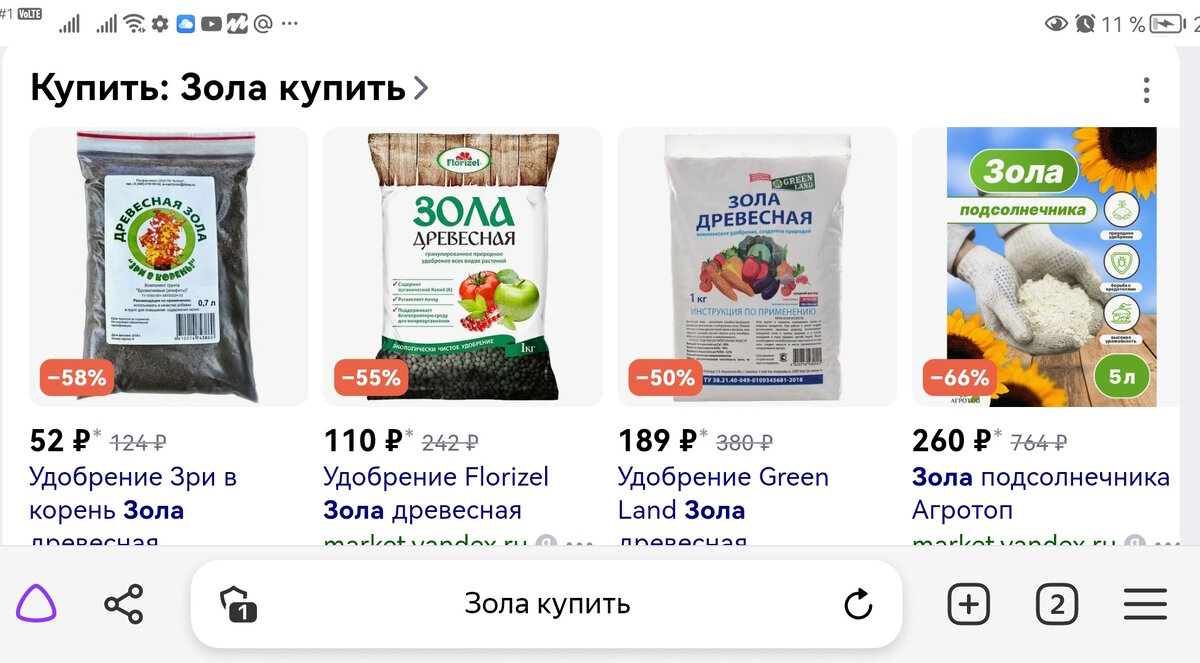Show the two open tabs
This screenshot has height=663, width=1200.
[x=1056, y=604]
